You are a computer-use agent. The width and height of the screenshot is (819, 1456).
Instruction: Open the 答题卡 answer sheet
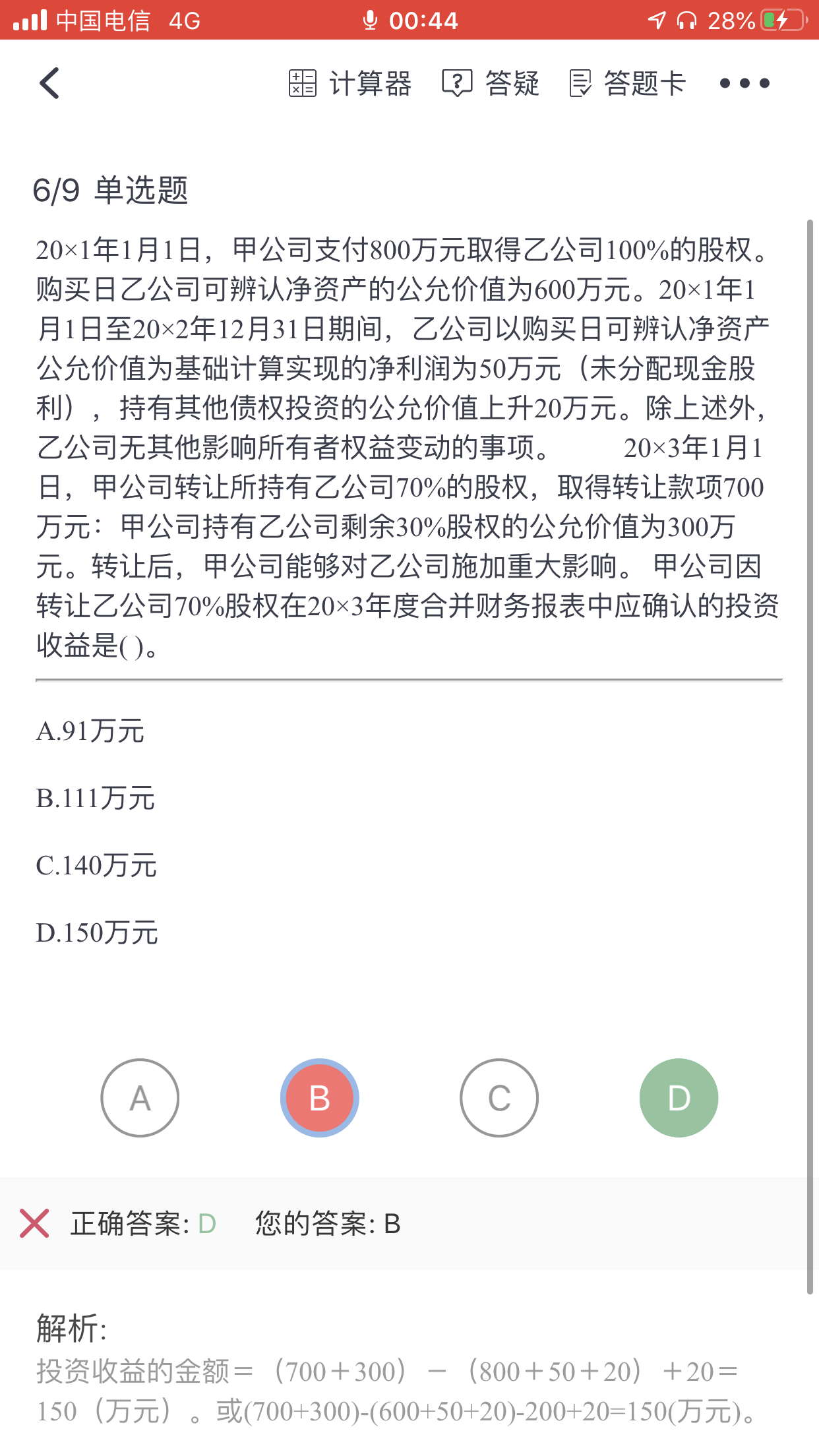(628, 84)
